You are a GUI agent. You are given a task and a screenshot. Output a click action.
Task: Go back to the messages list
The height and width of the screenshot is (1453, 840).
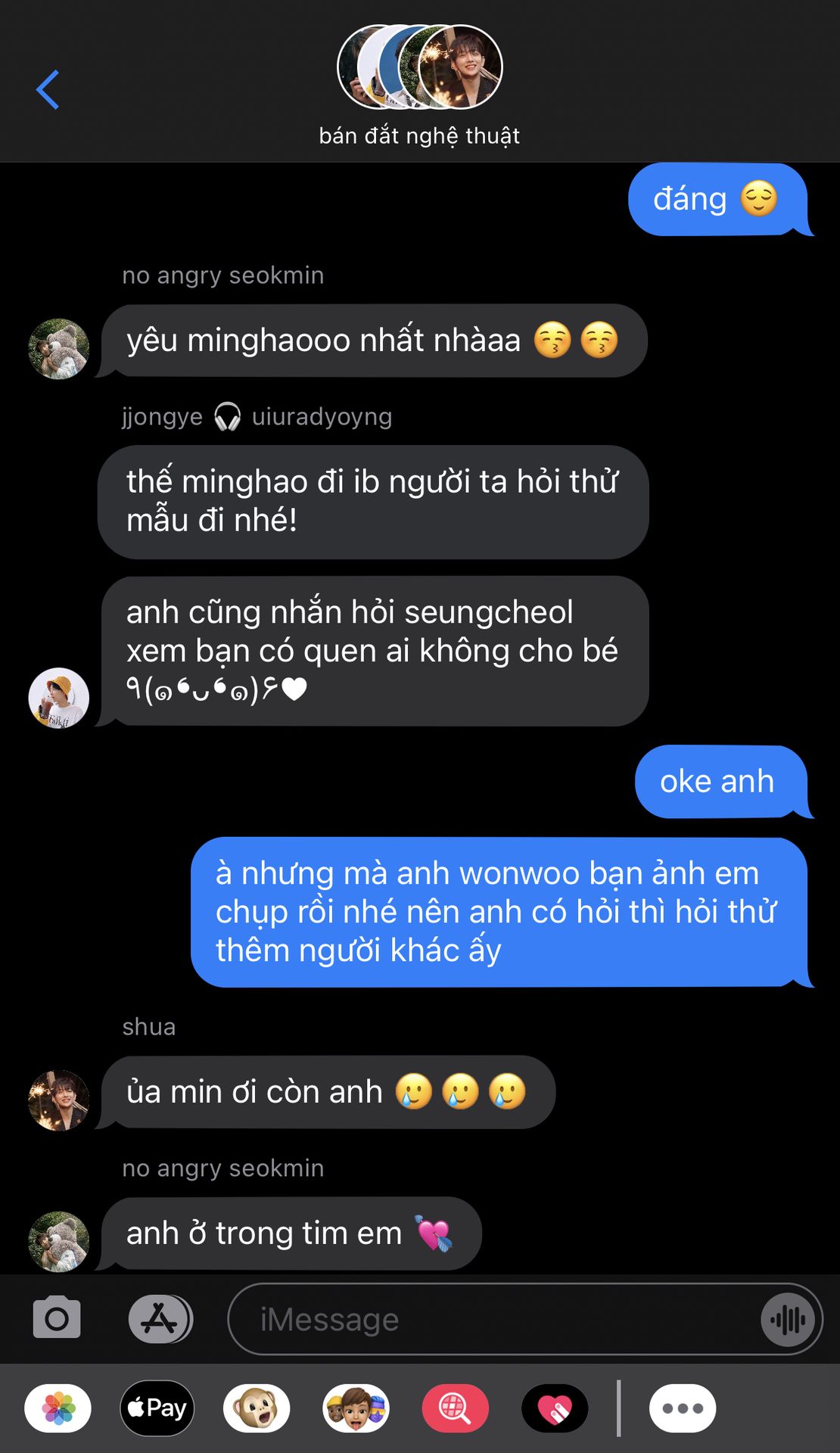[48, 89]
